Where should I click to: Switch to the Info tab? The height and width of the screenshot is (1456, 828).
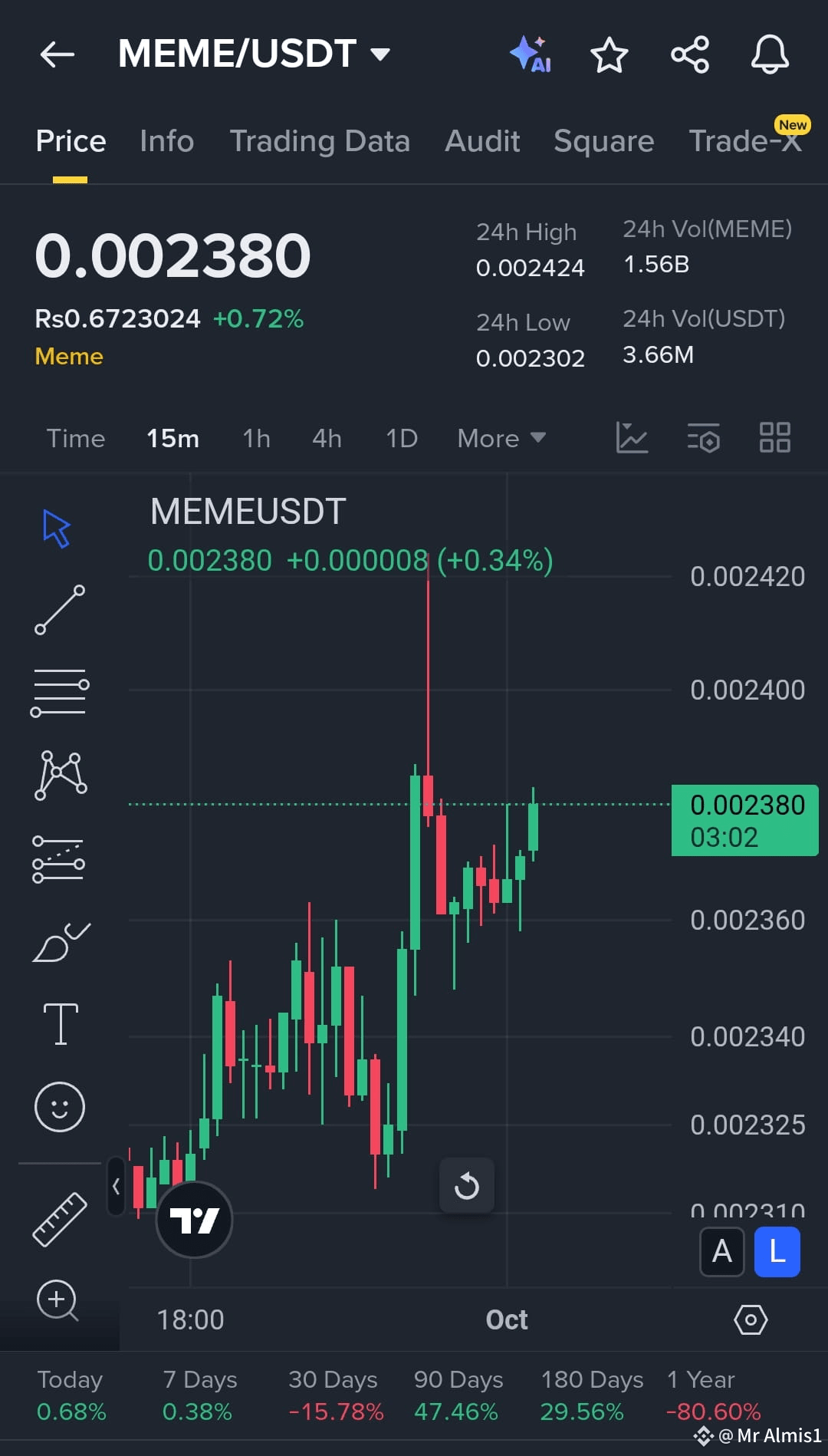pyautogui.click(x=166, y=141)
